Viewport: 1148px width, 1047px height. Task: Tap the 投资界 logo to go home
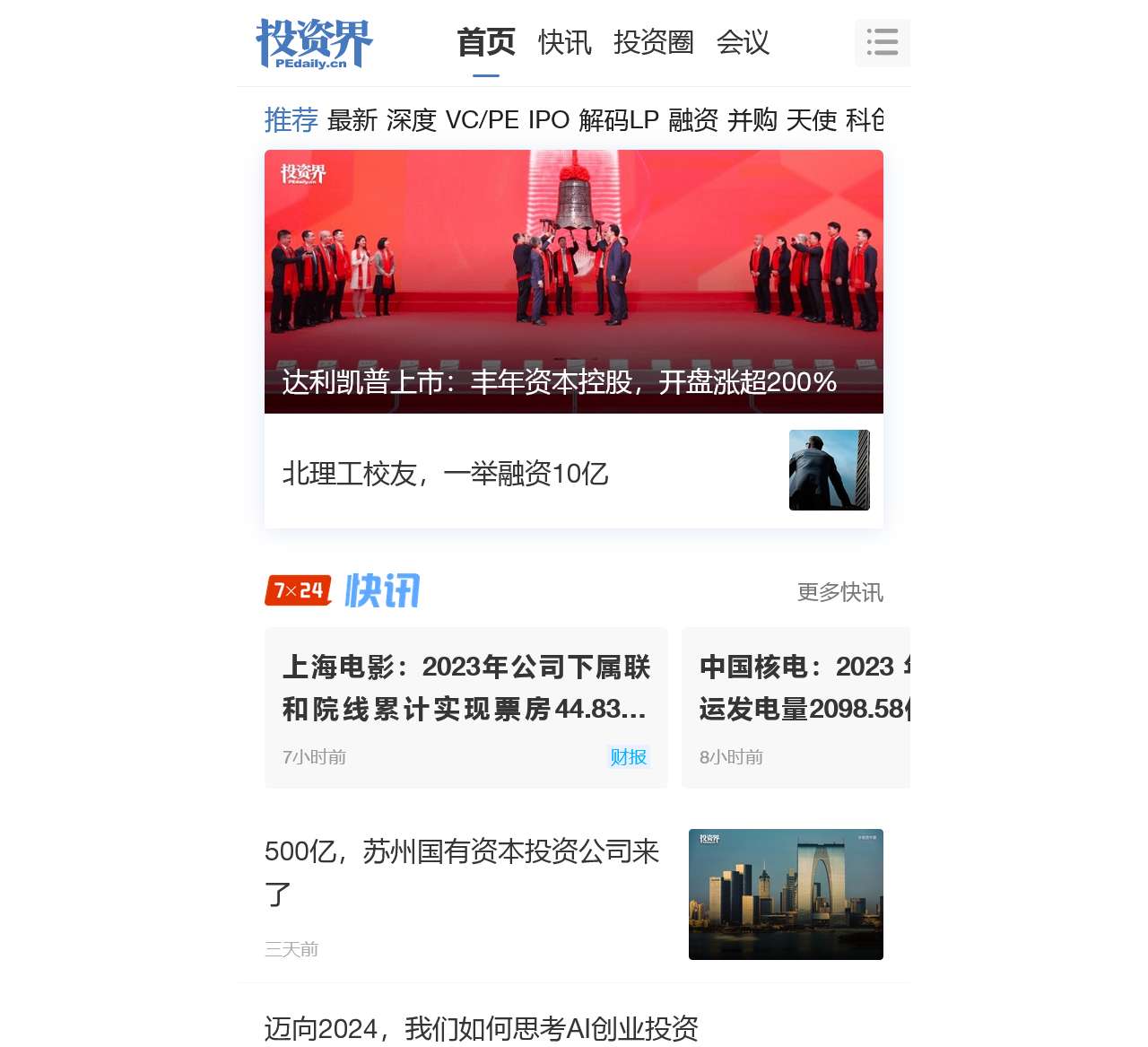[314, 42]
